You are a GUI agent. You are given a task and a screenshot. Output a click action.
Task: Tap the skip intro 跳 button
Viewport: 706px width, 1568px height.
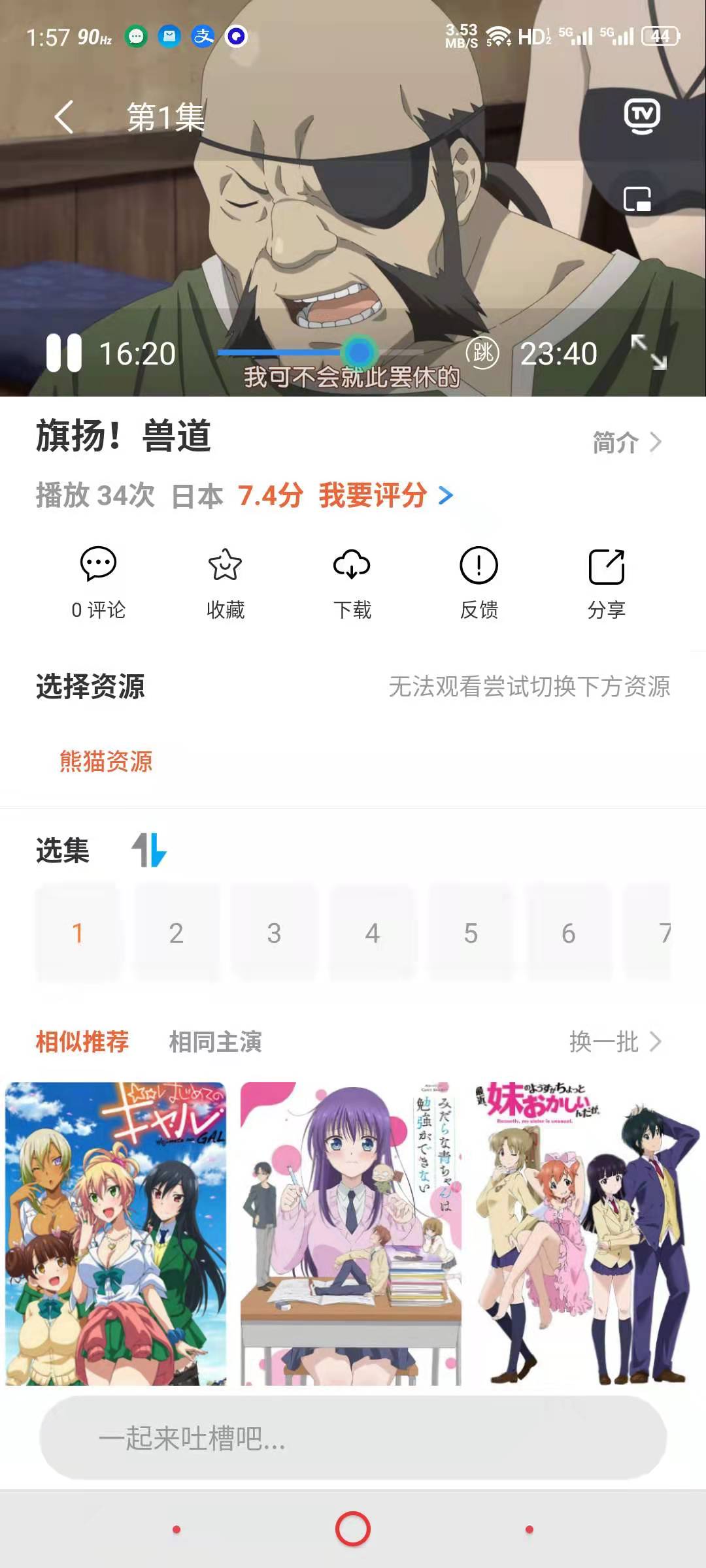(x=482, y=353)
